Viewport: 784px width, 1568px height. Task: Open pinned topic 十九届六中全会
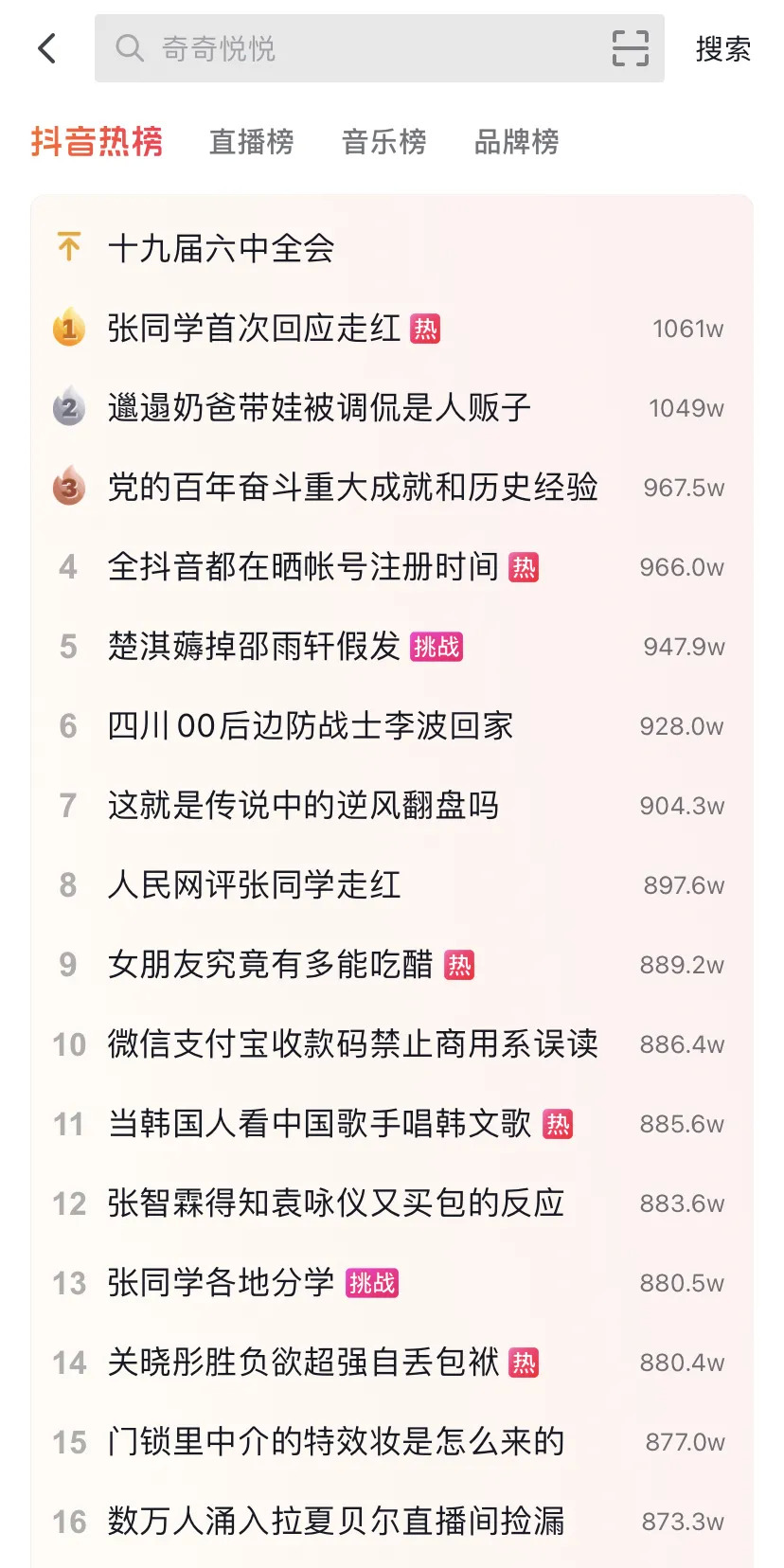pos(221,248)
